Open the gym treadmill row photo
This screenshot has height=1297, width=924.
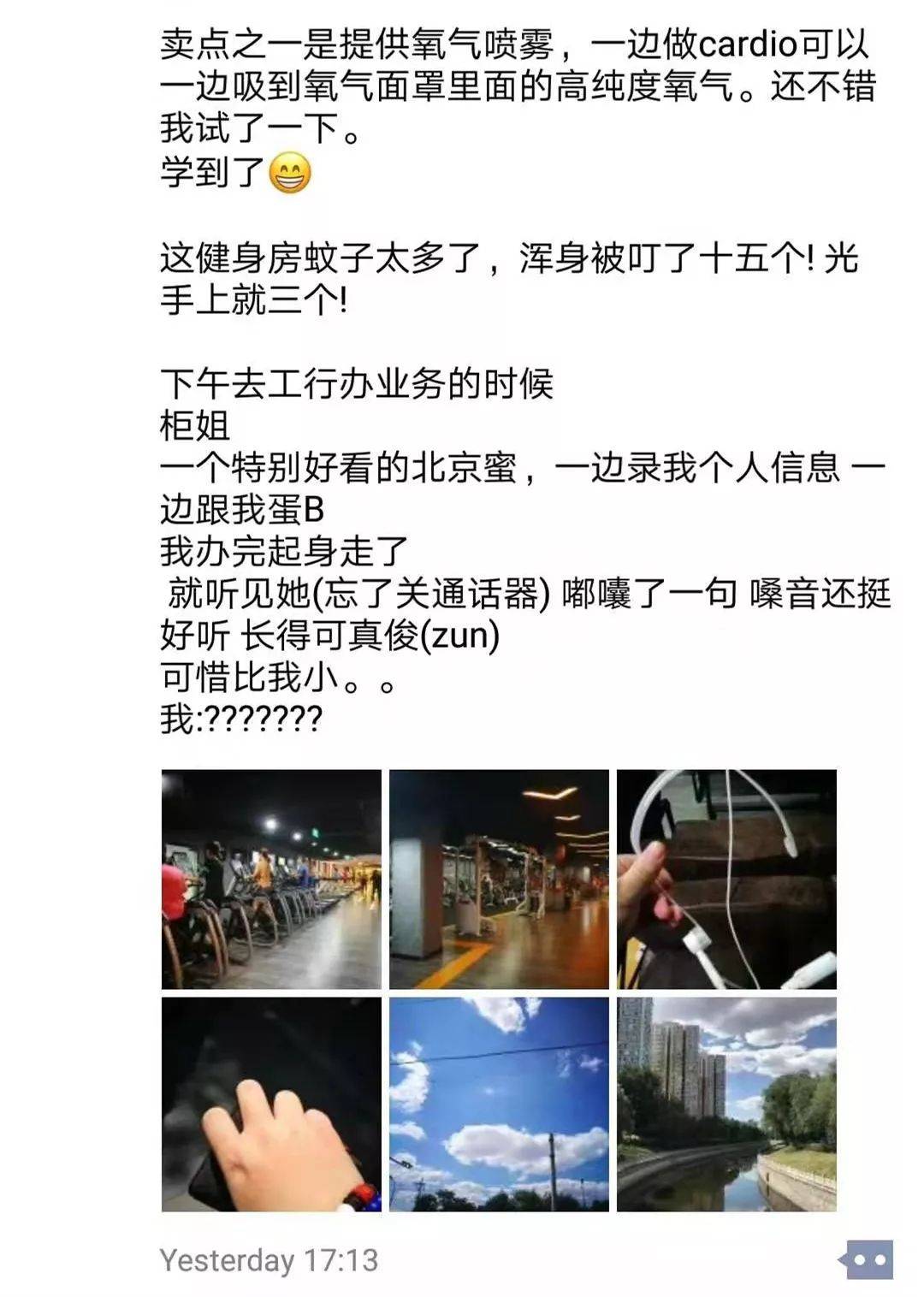tap(271, 879)
